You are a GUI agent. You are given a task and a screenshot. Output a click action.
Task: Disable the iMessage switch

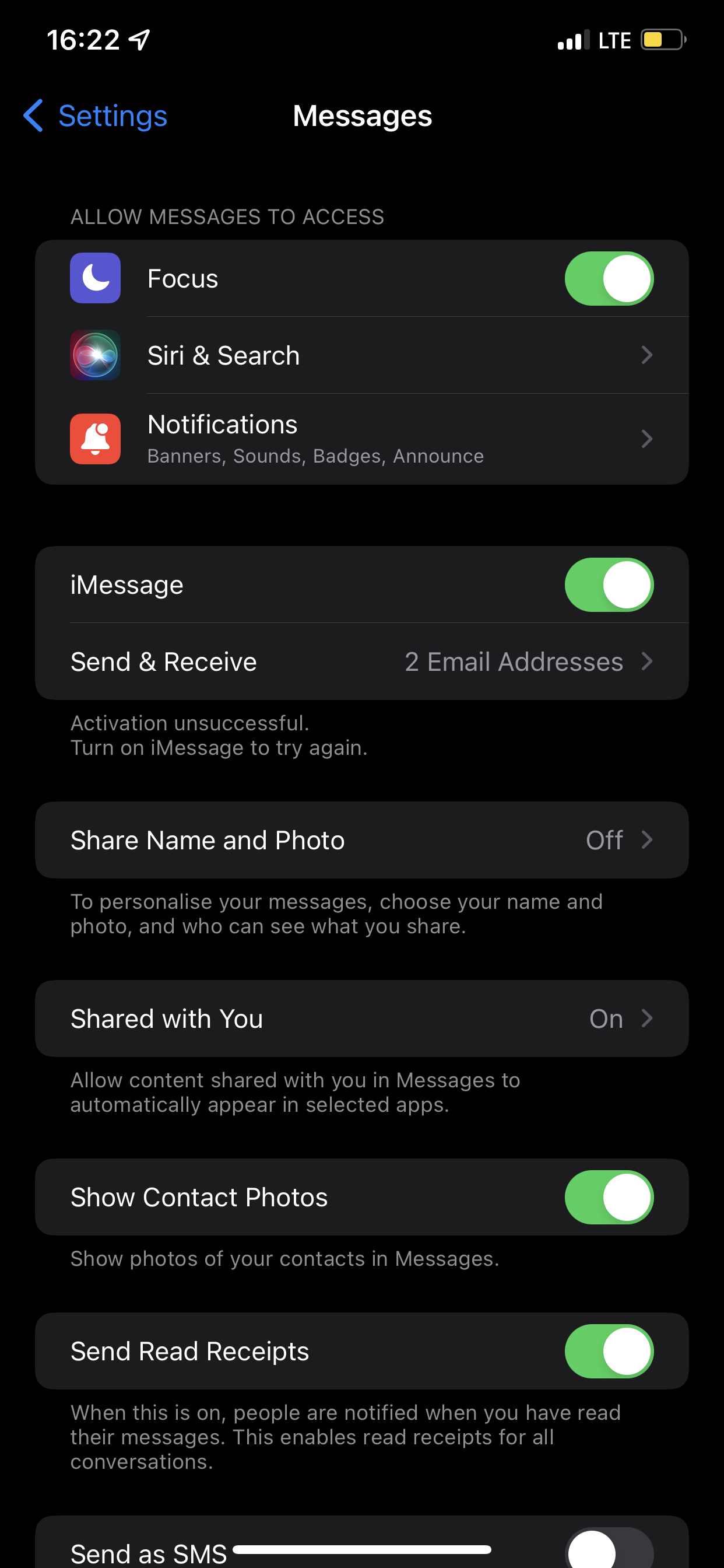click(609, 585)
